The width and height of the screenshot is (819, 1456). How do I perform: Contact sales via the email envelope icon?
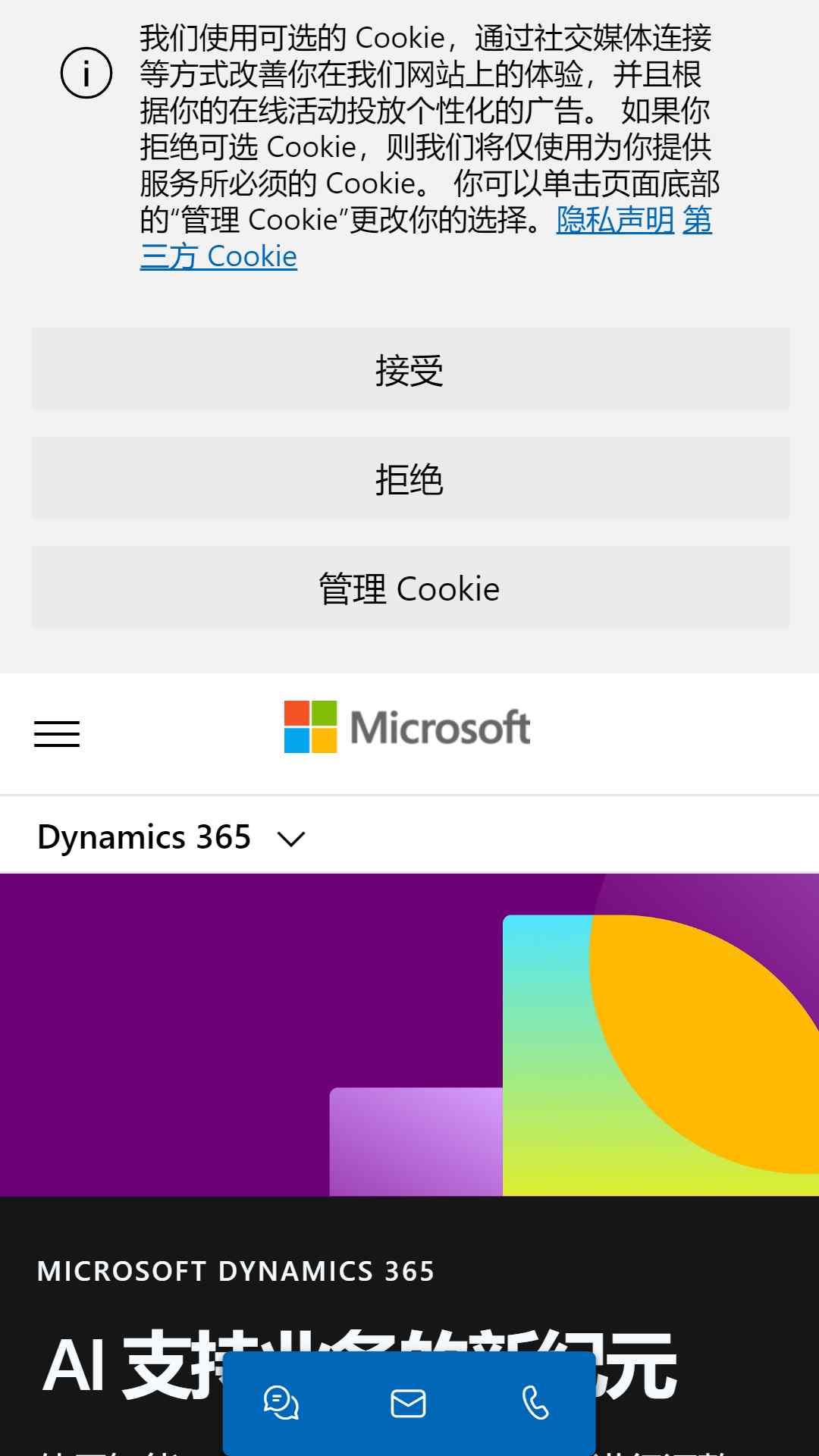tap(408, 1403)
